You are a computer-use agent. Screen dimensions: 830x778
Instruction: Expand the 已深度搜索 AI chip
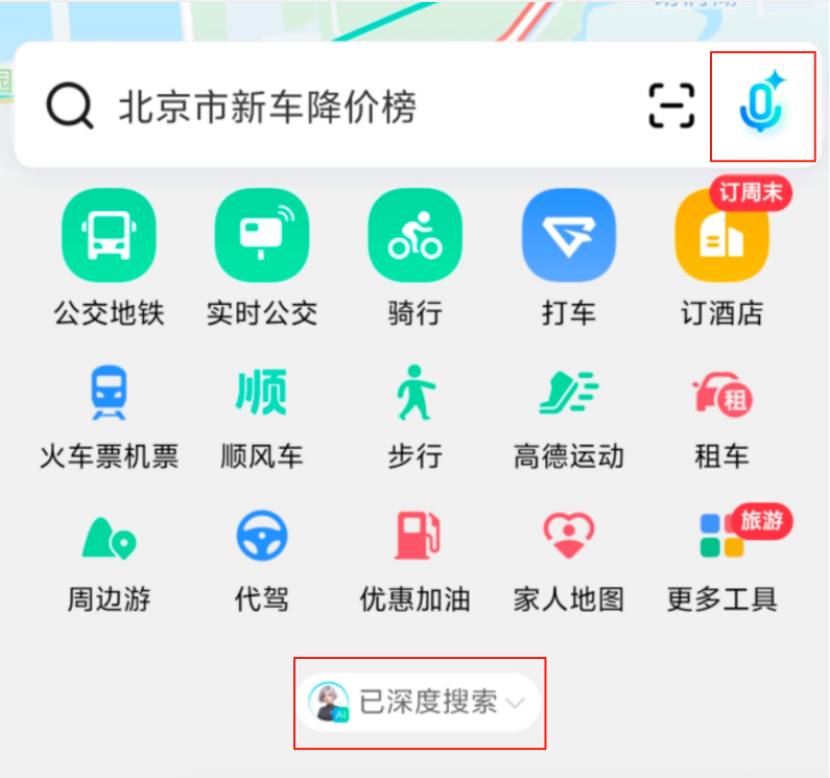pyautogui.click(x=418, y=702)
